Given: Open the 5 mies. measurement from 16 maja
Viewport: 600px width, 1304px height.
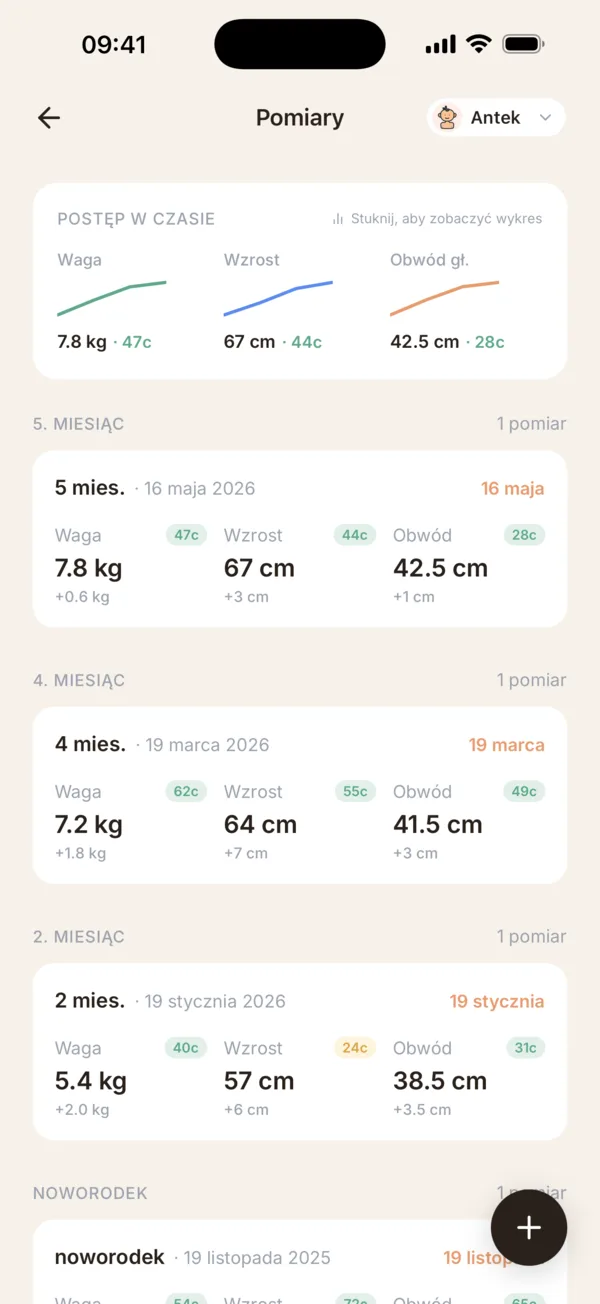Looking at the screenshot, I should (300, 539).
